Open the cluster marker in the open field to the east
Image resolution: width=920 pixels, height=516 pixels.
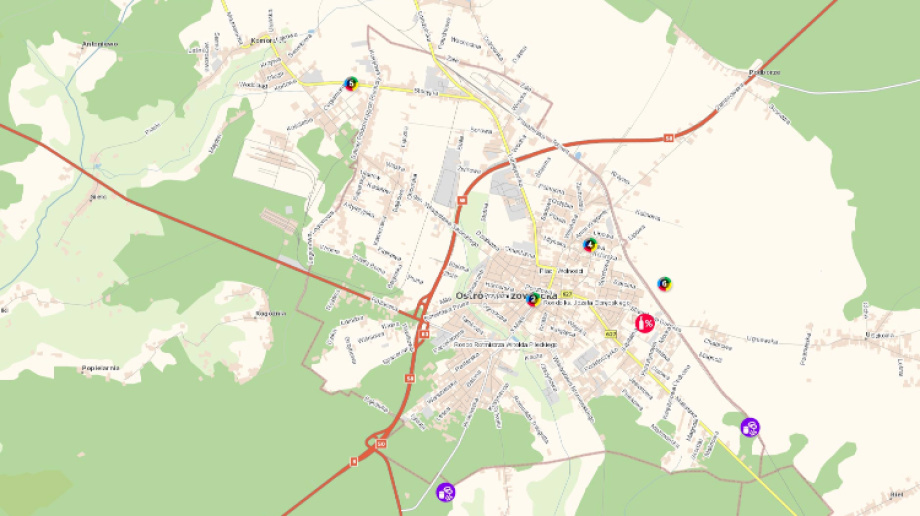pos(664,285)
